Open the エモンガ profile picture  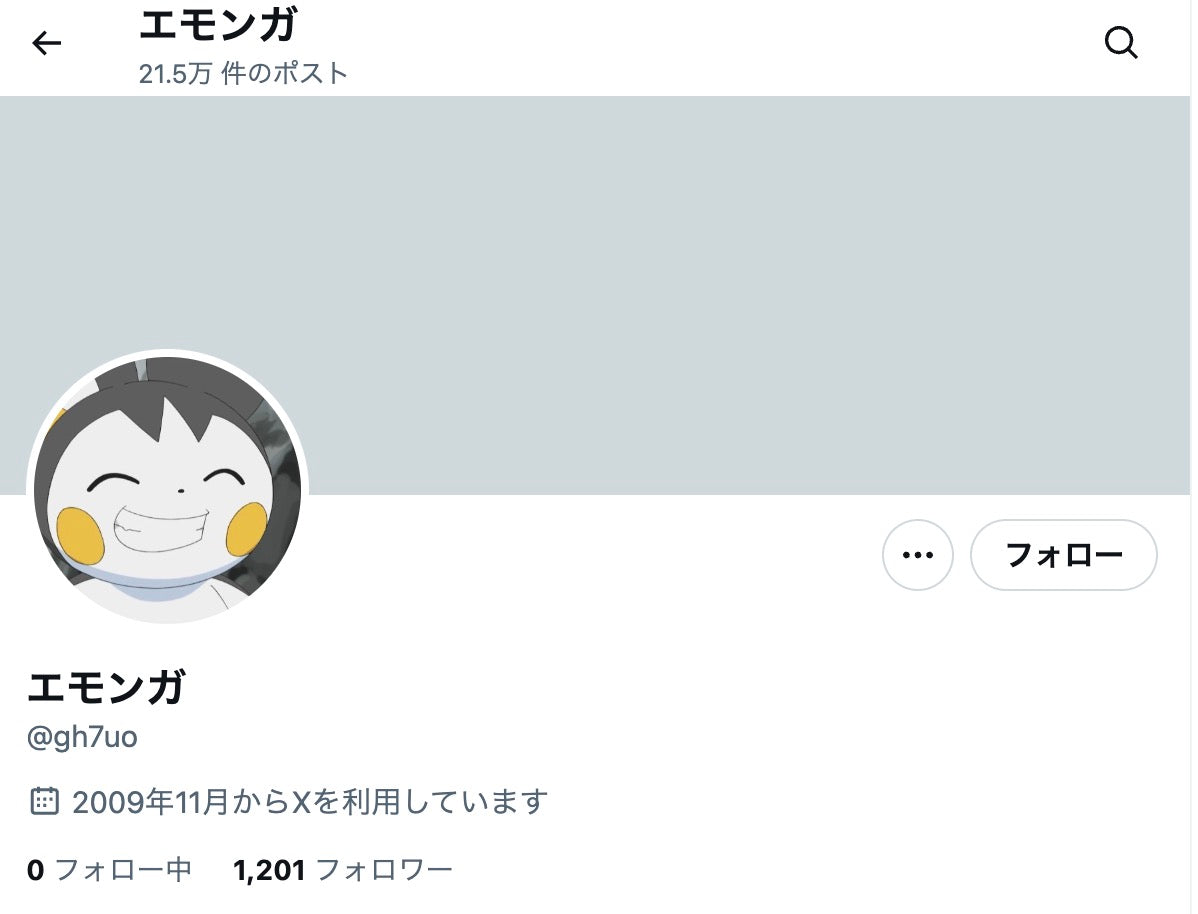167,490
